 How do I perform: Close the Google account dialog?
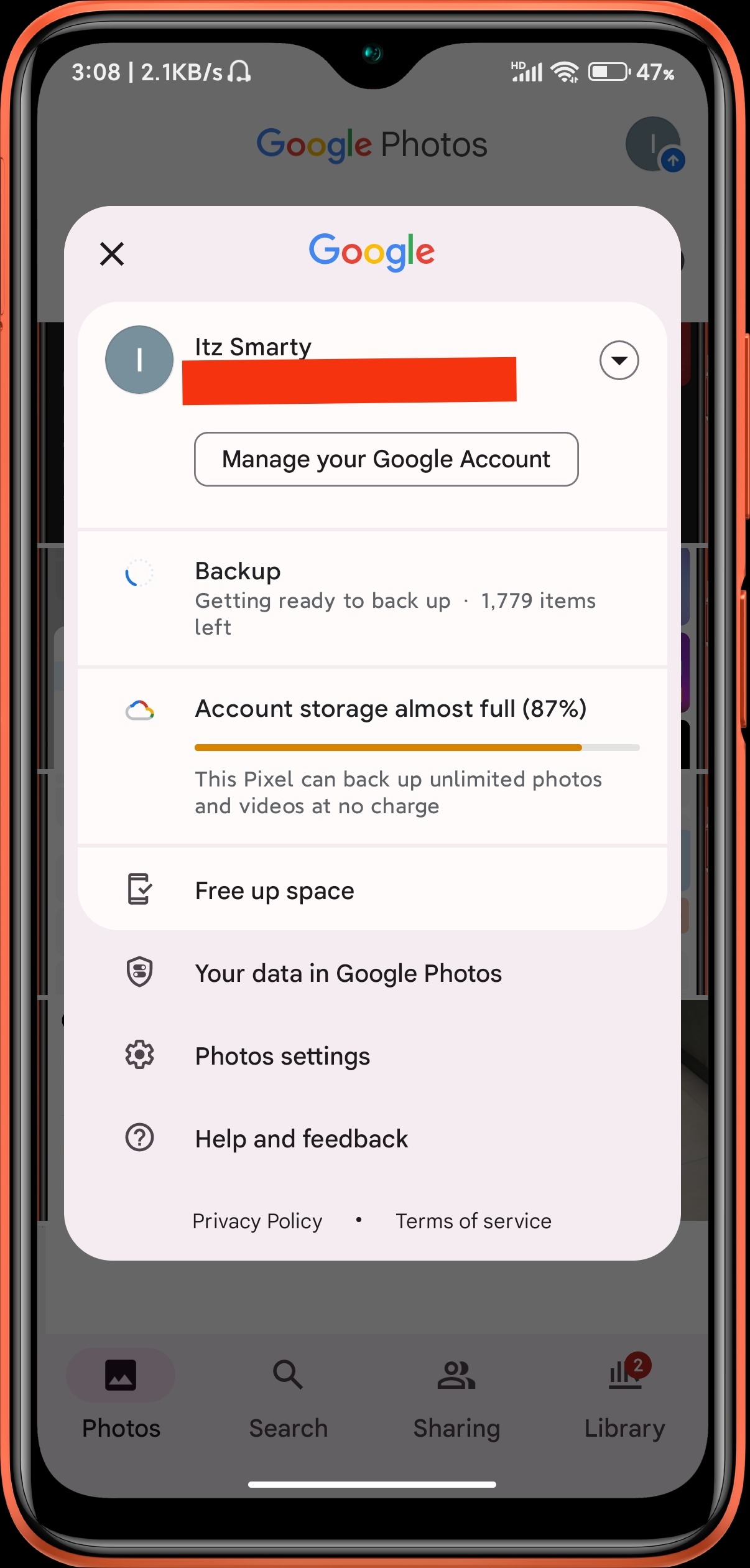112,254
